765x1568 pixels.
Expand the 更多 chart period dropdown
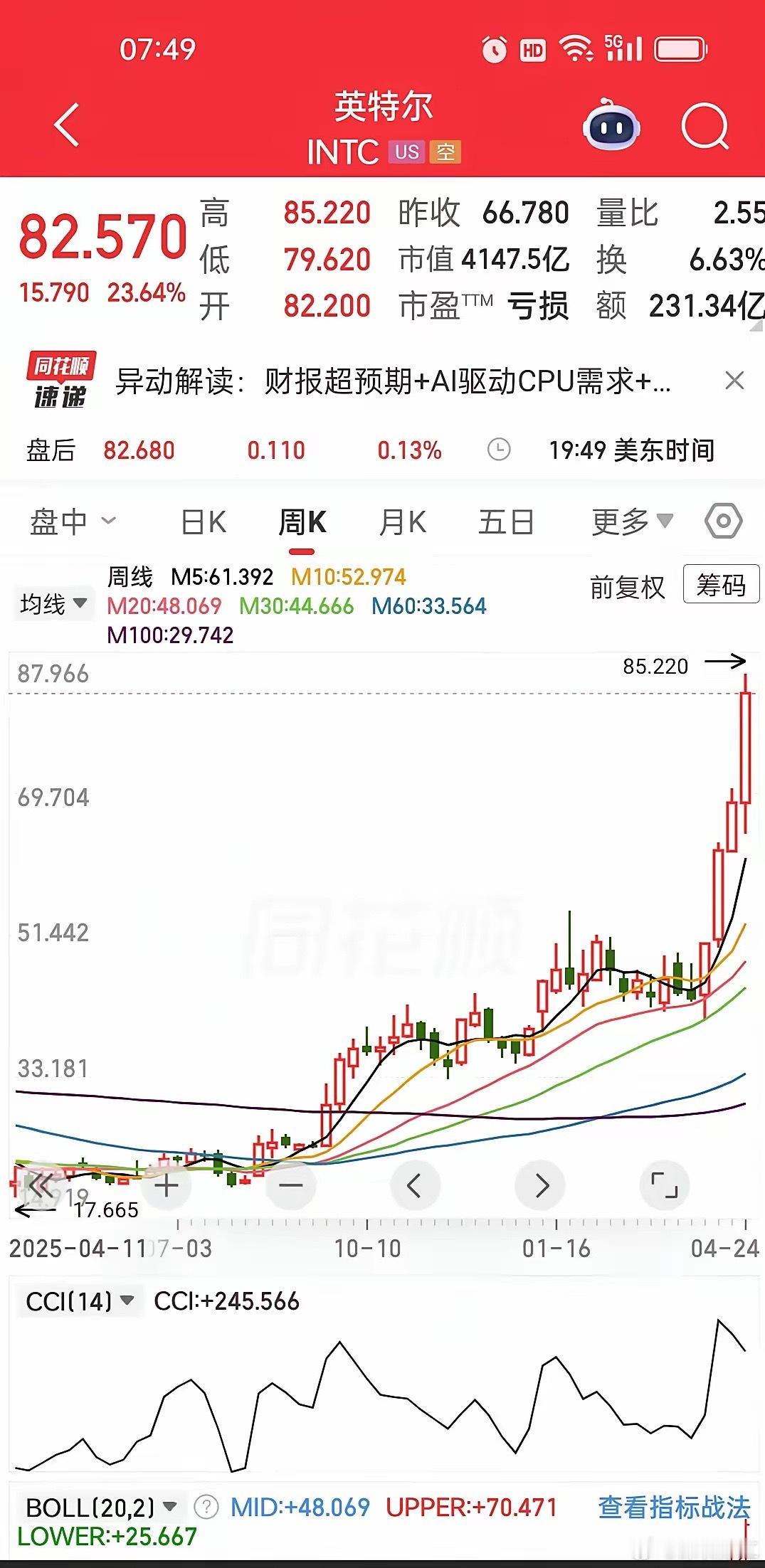point(632,521)
